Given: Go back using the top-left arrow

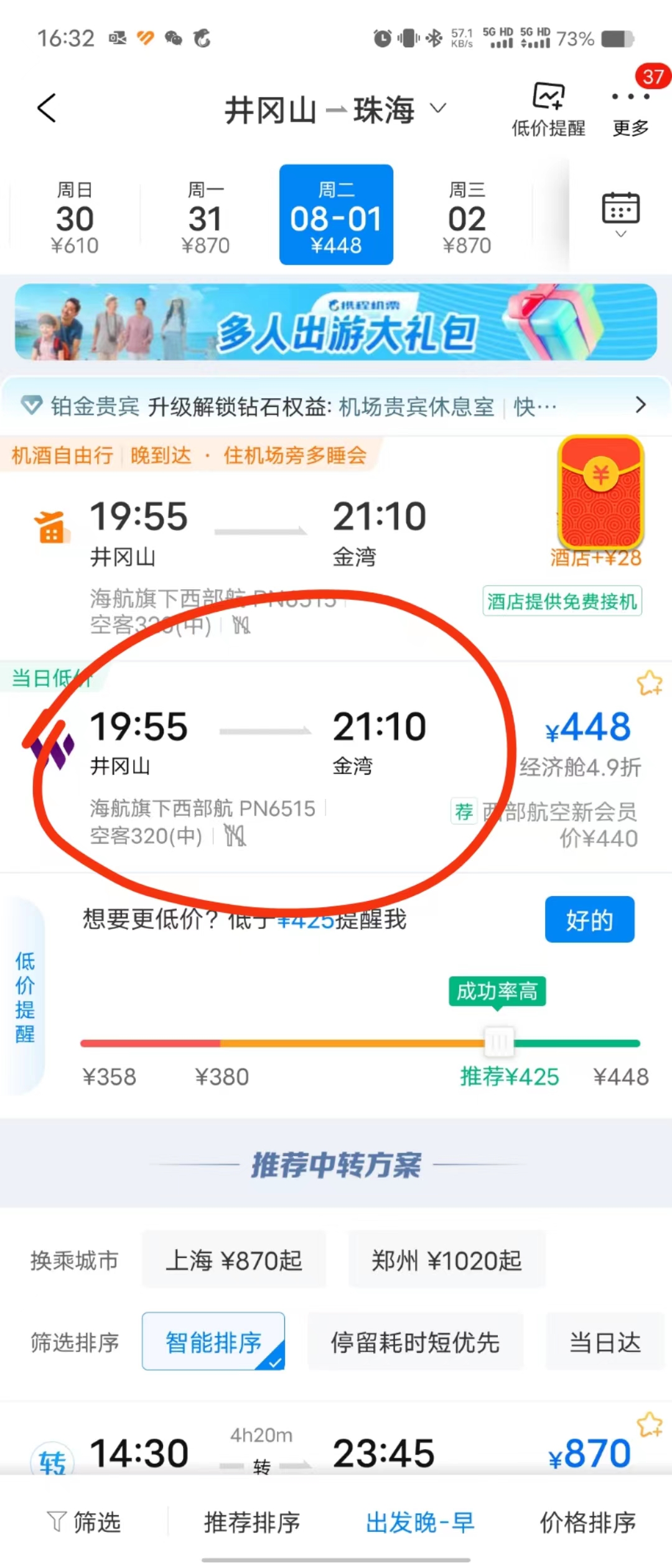Looking at the screenshot, I should pyautogui.click(x=47, y=108).
